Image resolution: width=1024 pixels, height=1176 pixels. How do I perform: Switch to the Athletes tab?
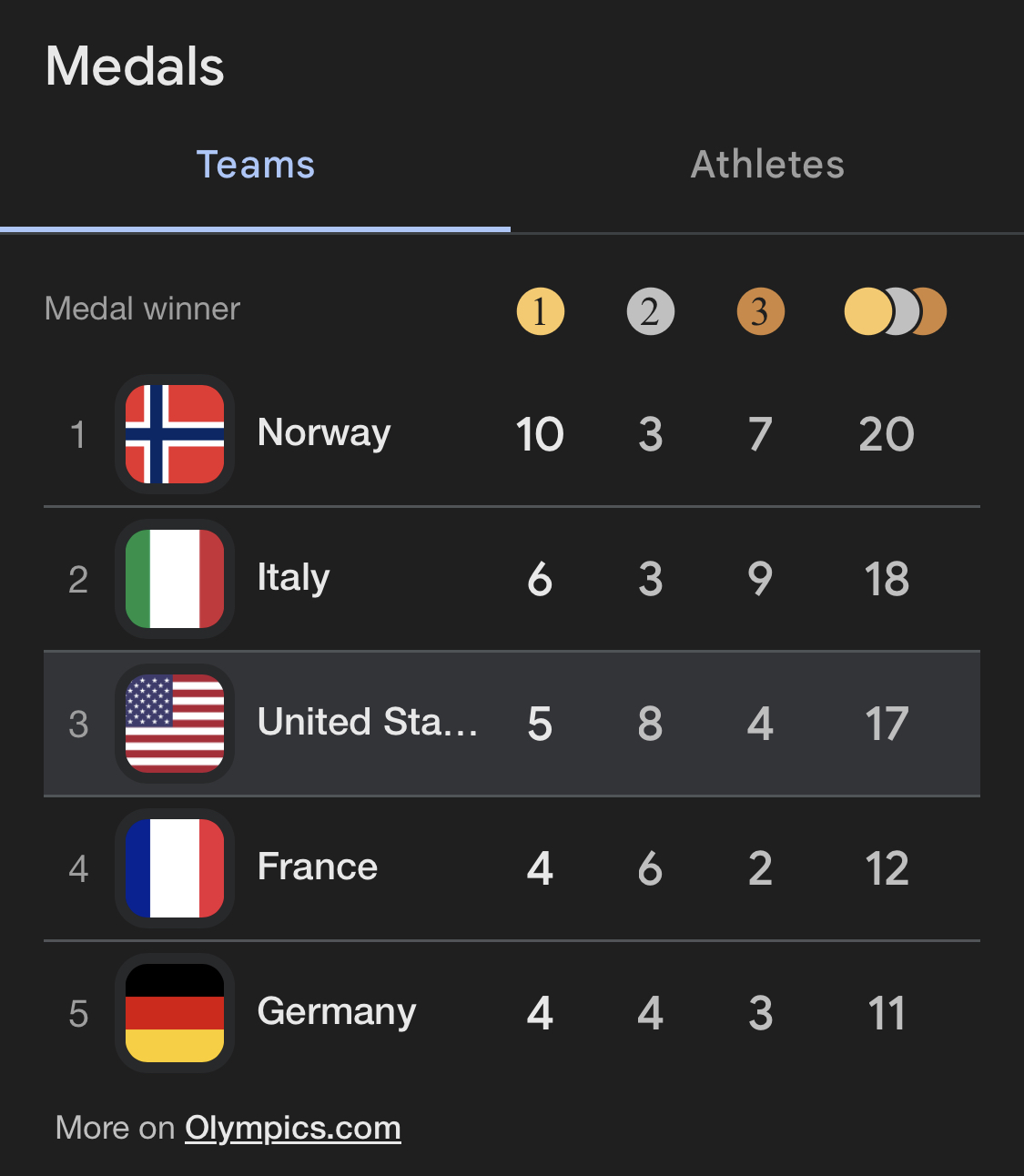767,165
